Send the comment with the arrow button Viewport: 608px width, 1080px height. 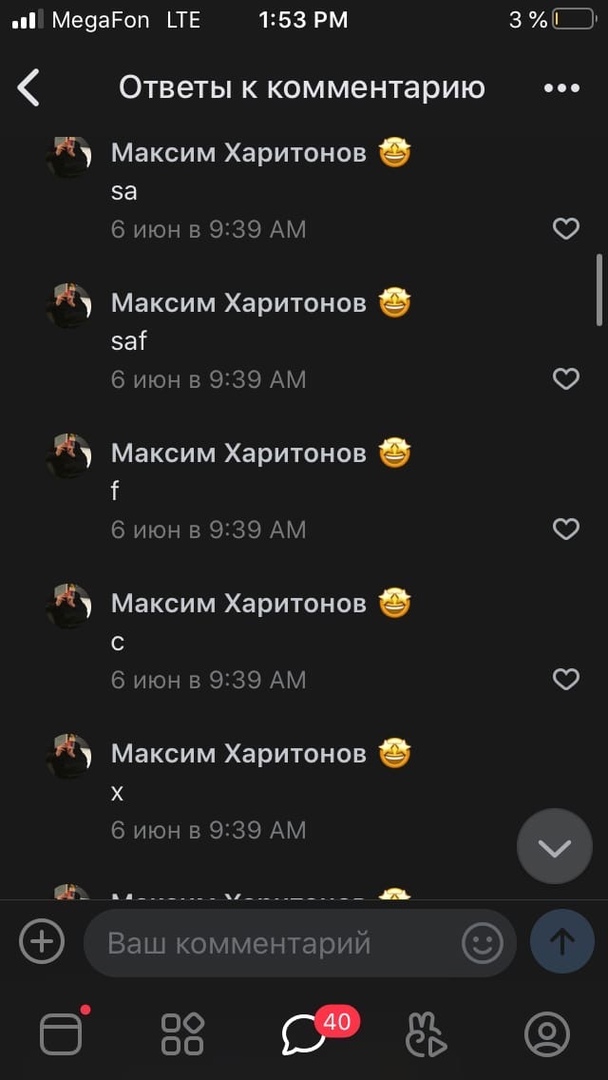(x=562, y=942)
